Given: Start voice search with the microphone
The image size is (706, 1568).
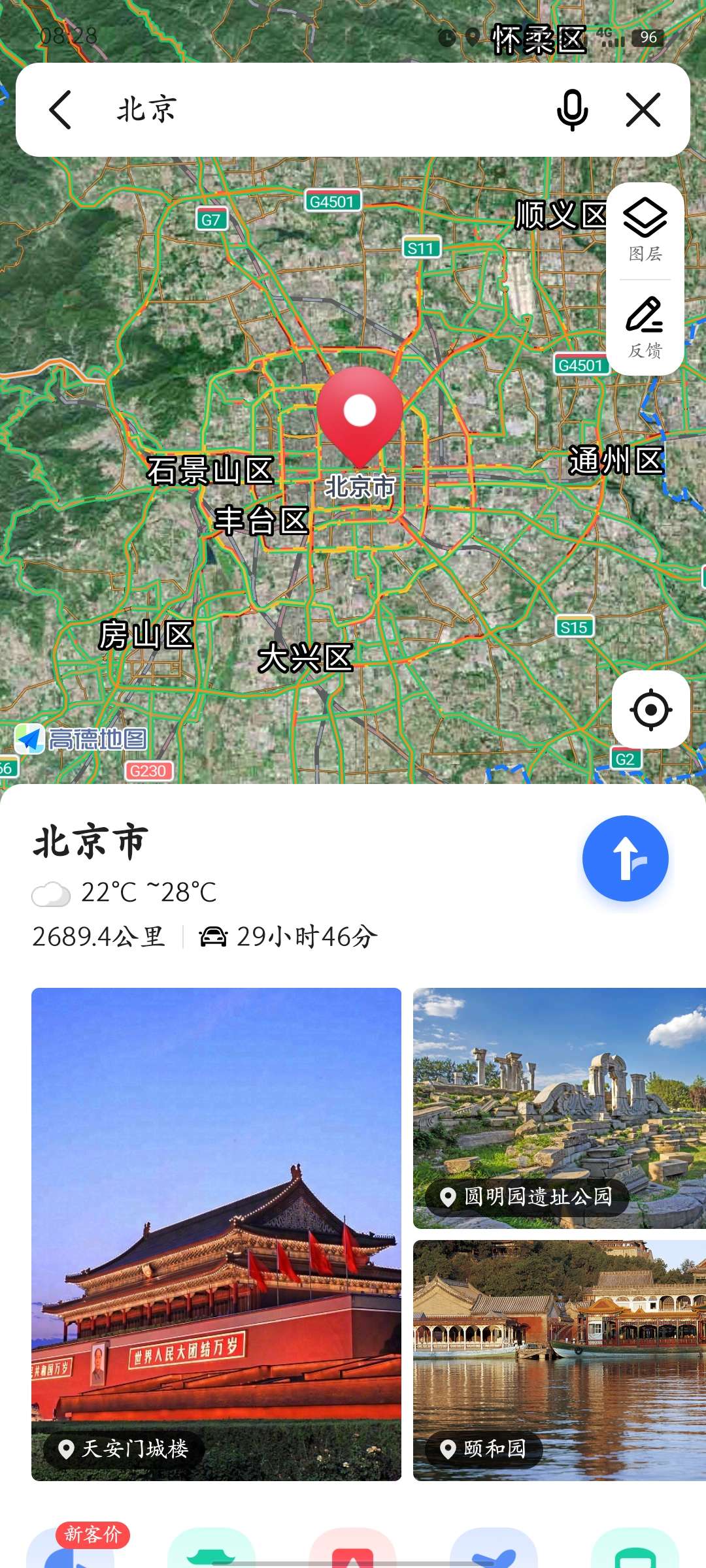Looking at the screenshot, I should (572, 110).
